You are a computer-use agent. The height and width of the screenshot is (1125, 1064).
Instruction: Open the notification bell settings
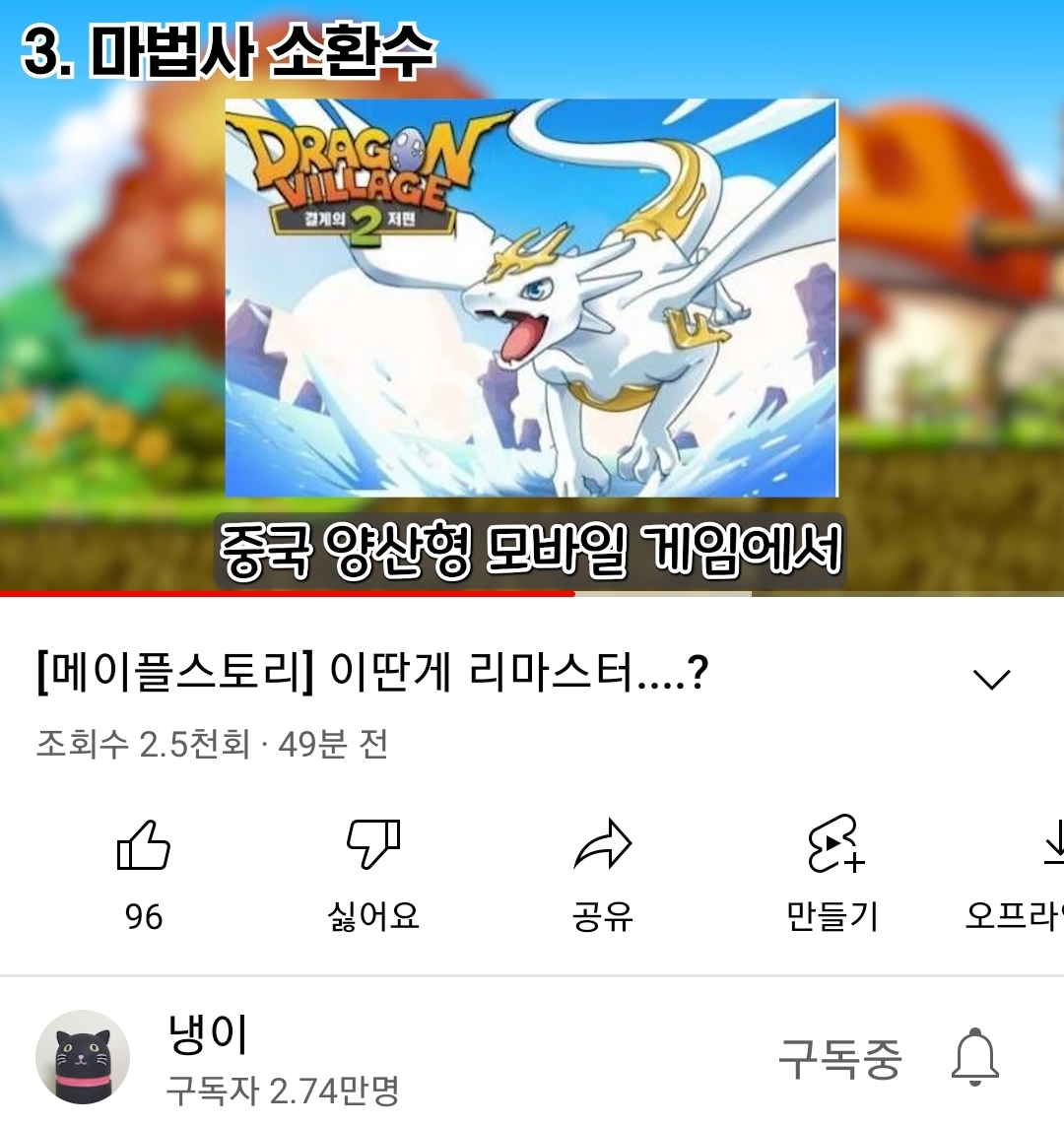[975, 1058]
